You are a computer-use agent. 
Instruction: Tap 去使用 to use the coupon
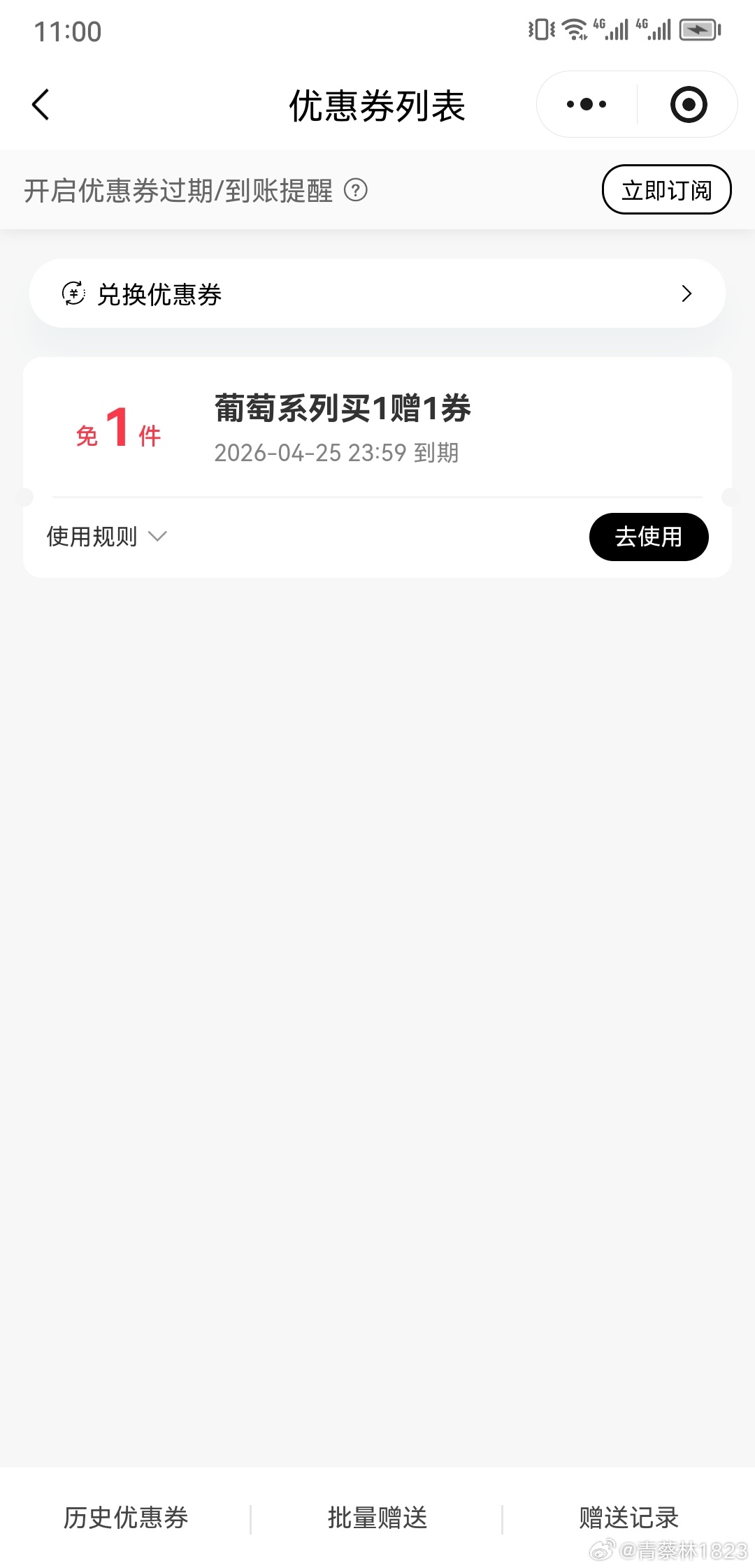[648, 537]
